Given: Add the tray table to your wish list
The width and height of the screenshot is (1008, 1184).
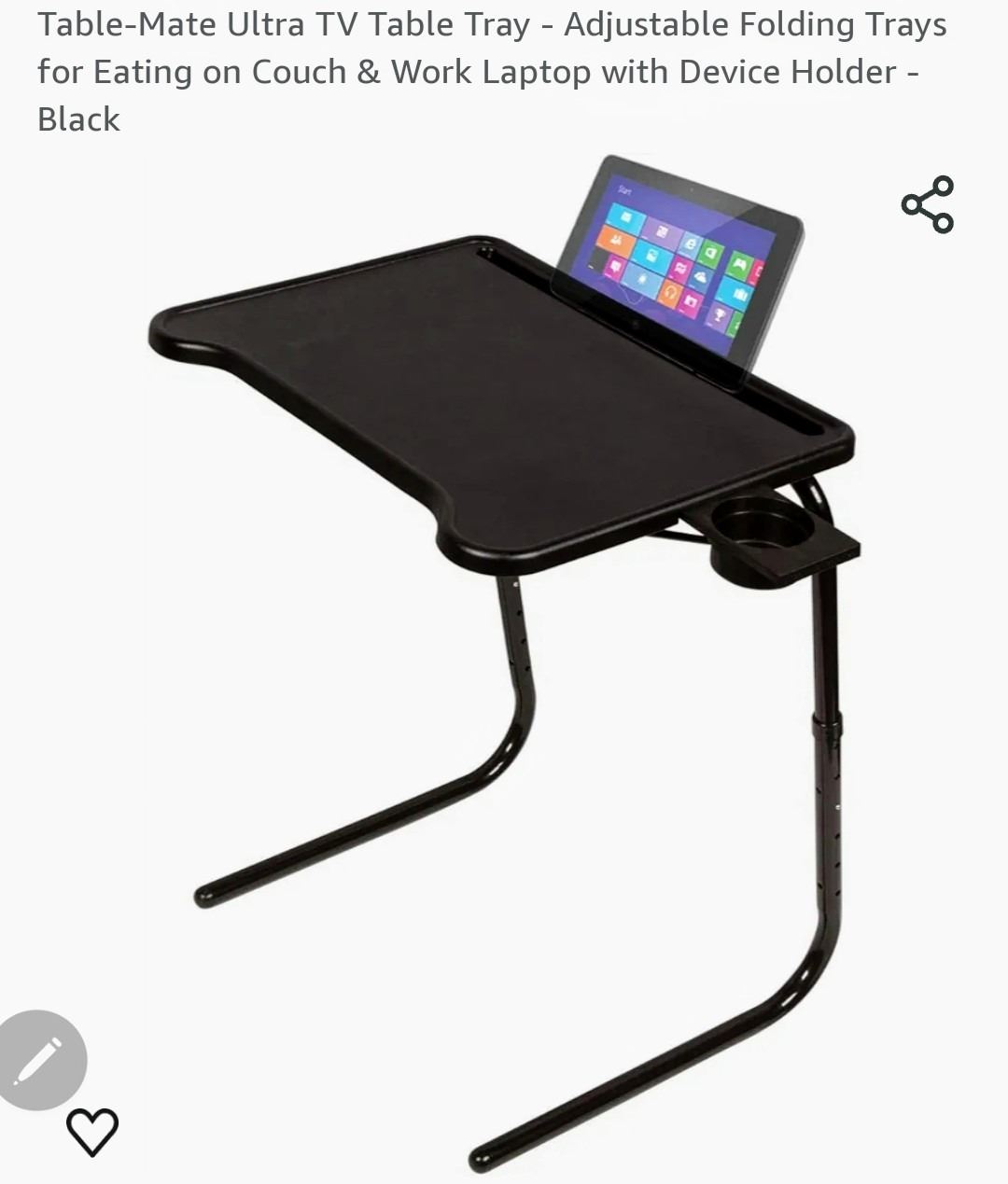Looking at the screenshot, I should click(x=92, y=1131).
